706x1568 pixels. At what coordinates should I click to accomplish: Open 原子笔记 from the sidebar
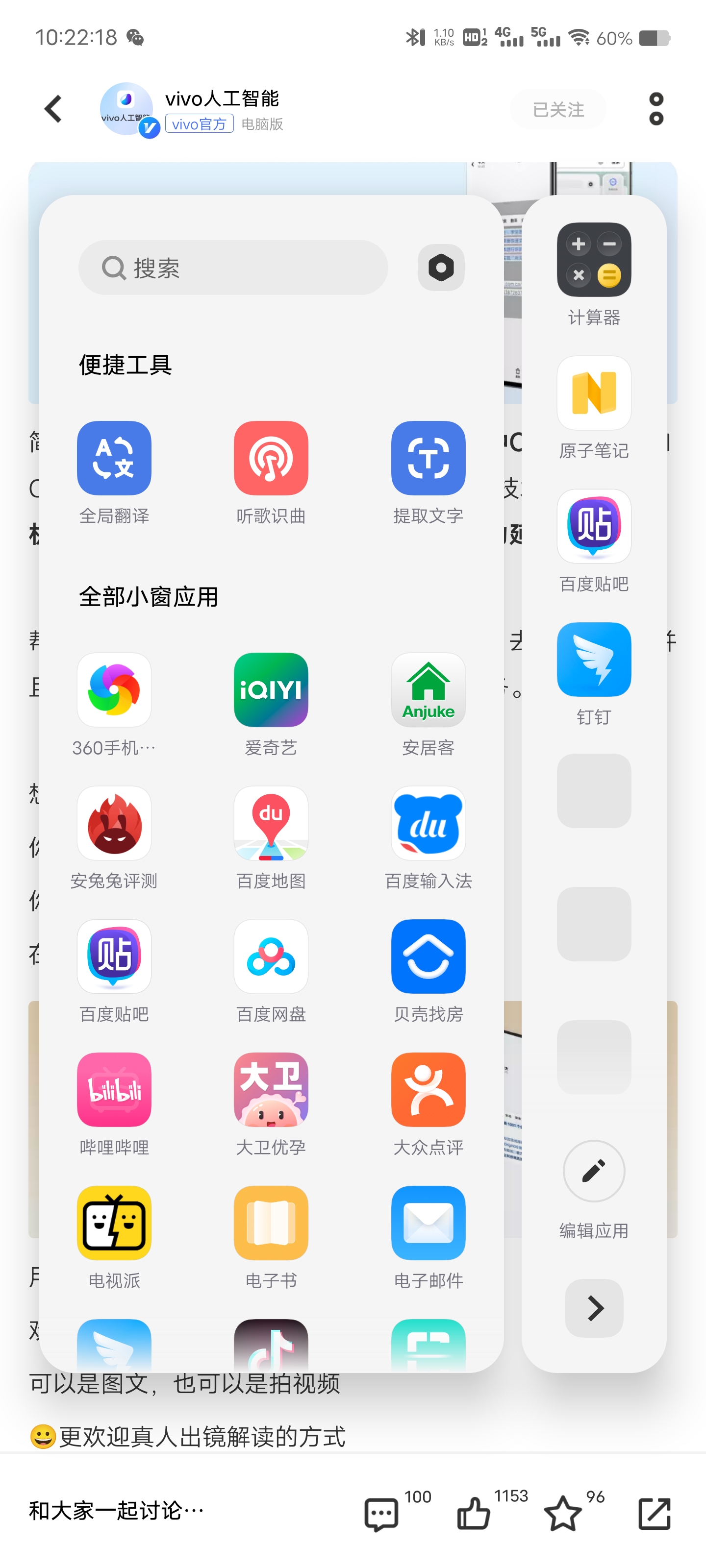593,393
